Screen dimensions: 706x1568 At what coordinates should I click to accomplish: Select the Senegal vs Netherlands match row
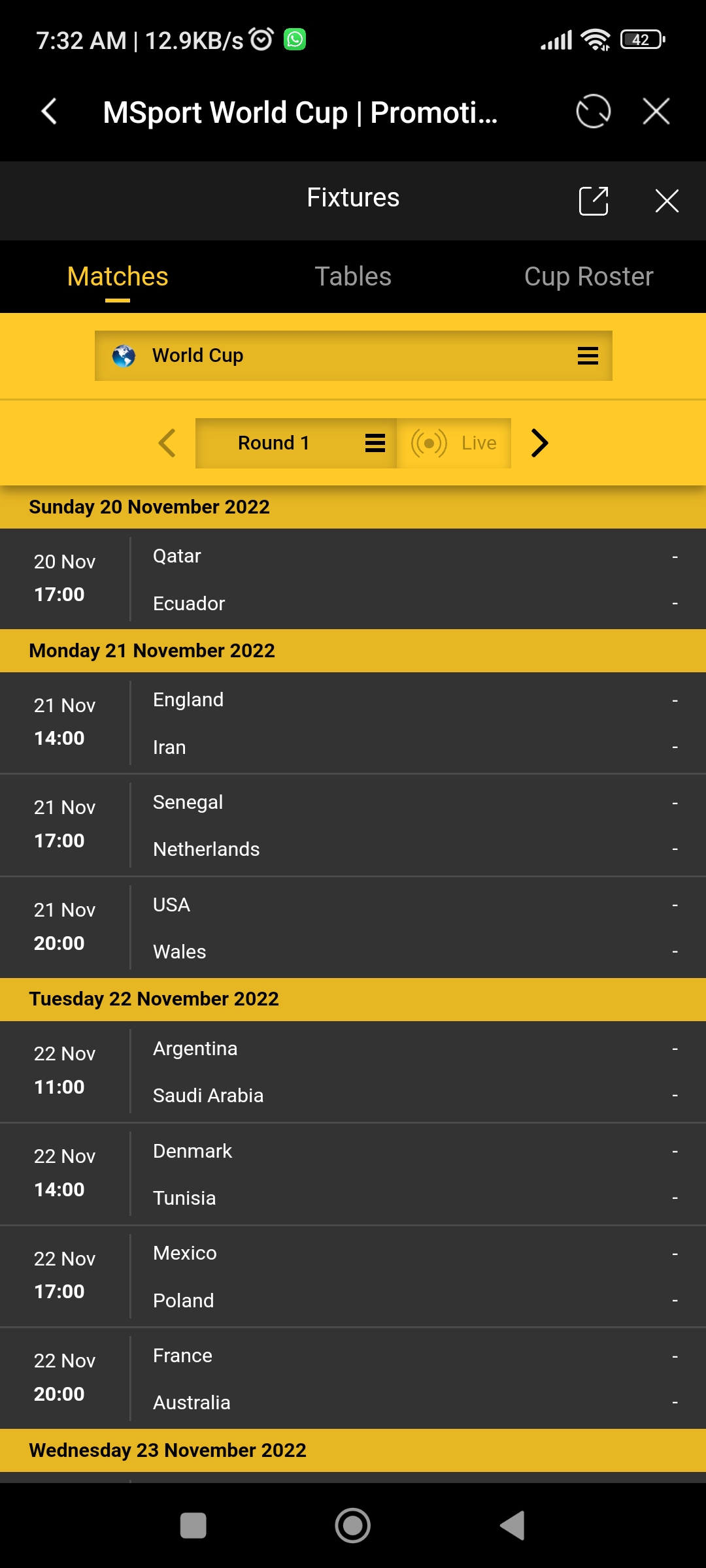(x=353, y=825)
